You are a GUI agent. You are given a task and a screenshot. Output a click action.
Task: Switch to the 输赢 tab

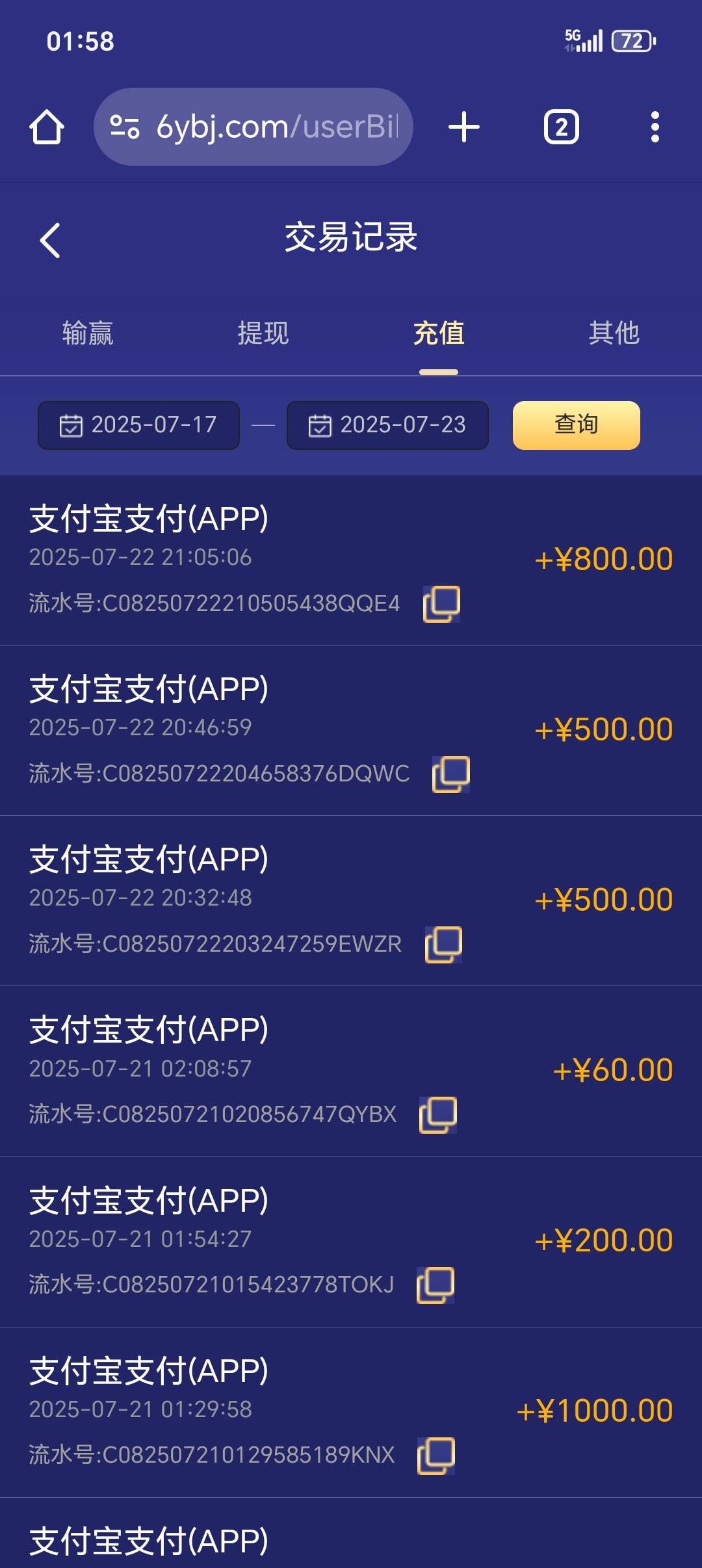pyautogui.click(x=88, y=333)
